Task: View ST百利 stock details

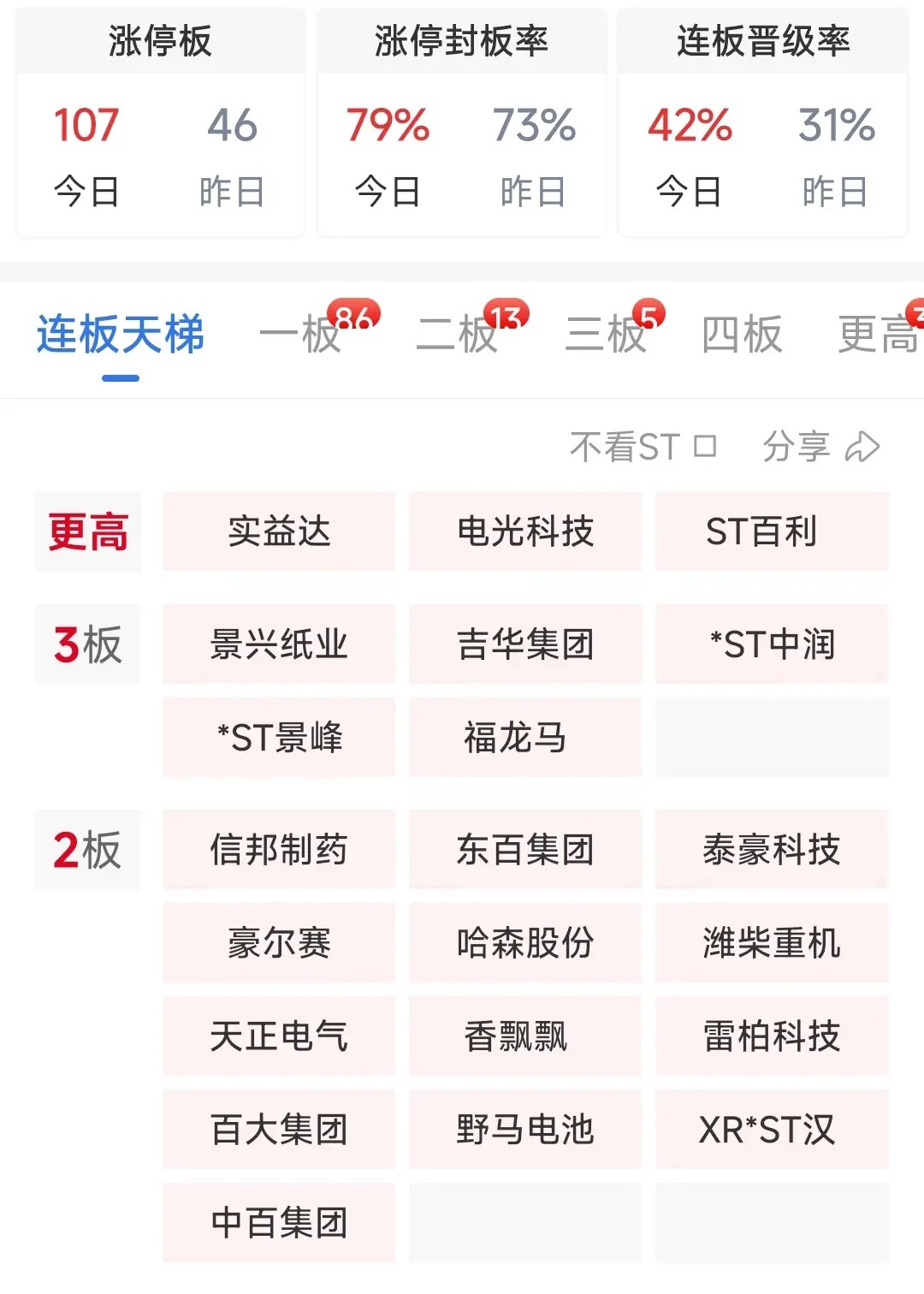Action: click(x=772, y=531)
